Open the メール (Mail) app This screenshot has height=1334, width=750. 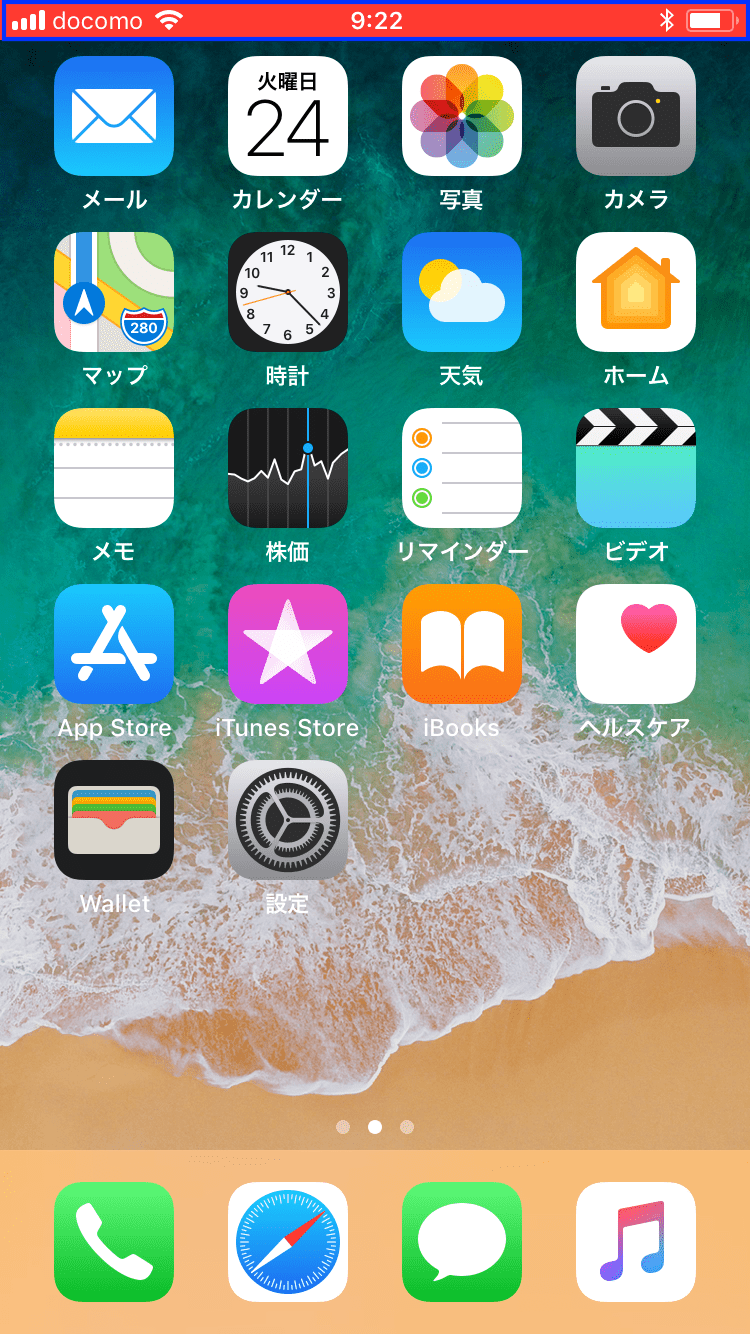[114, 116]
